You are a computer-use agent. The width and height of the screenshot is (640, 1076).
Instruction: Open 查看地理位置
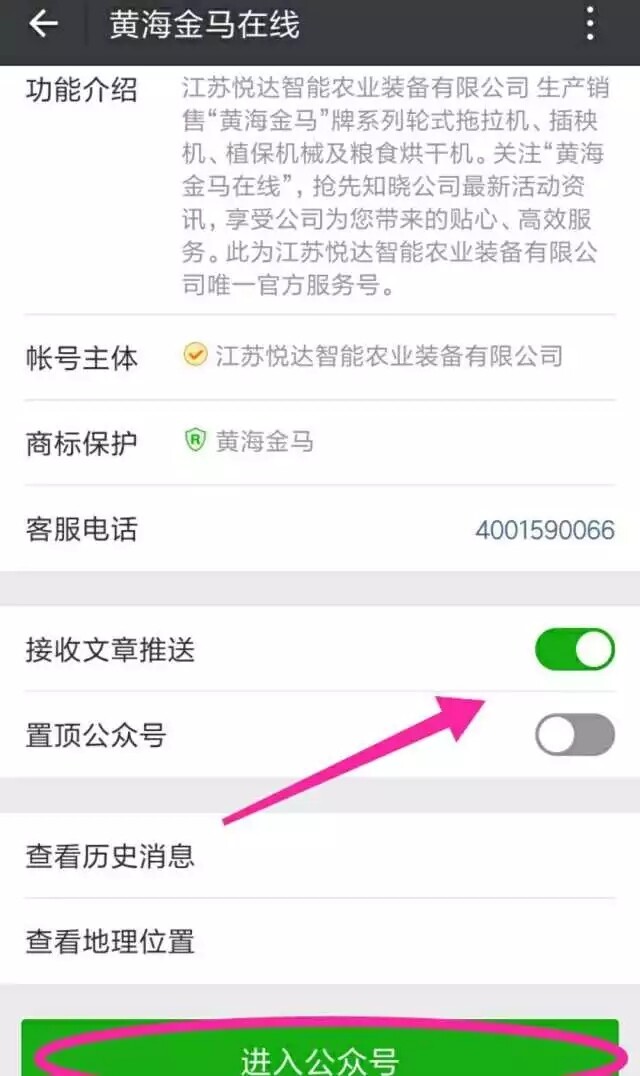(x=110, y=941)
